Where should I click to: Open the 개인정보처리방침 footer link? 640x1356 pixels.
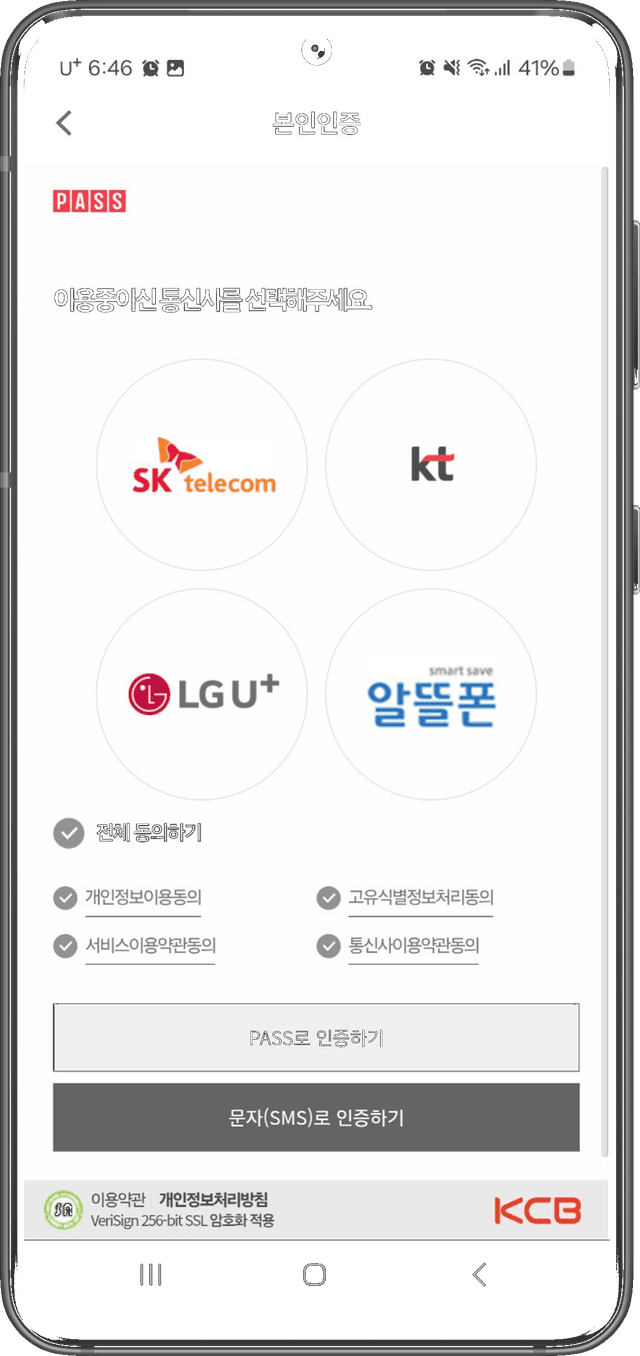coord(213,1199)
